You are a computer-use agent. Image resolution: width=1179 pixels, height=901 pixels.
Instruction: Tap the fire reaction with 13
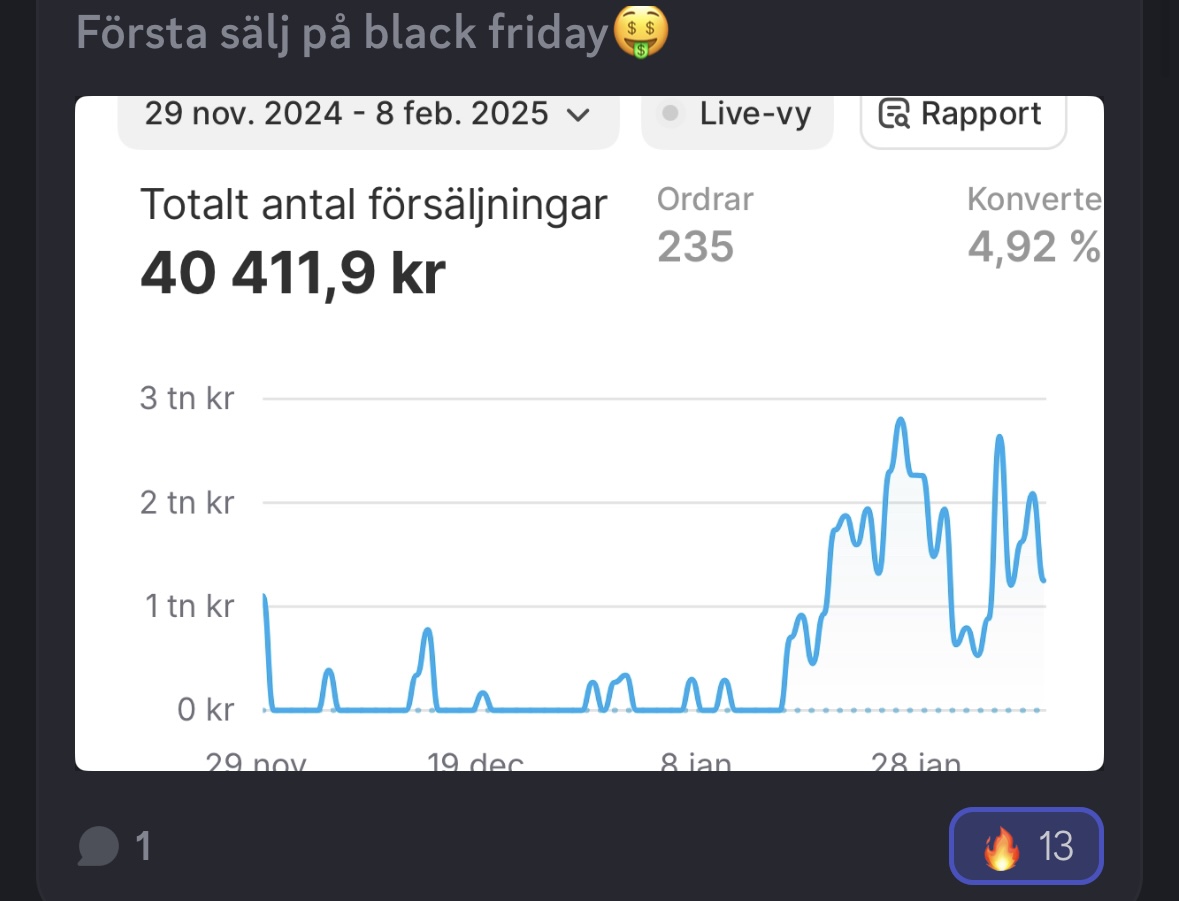click(1025, 847)
